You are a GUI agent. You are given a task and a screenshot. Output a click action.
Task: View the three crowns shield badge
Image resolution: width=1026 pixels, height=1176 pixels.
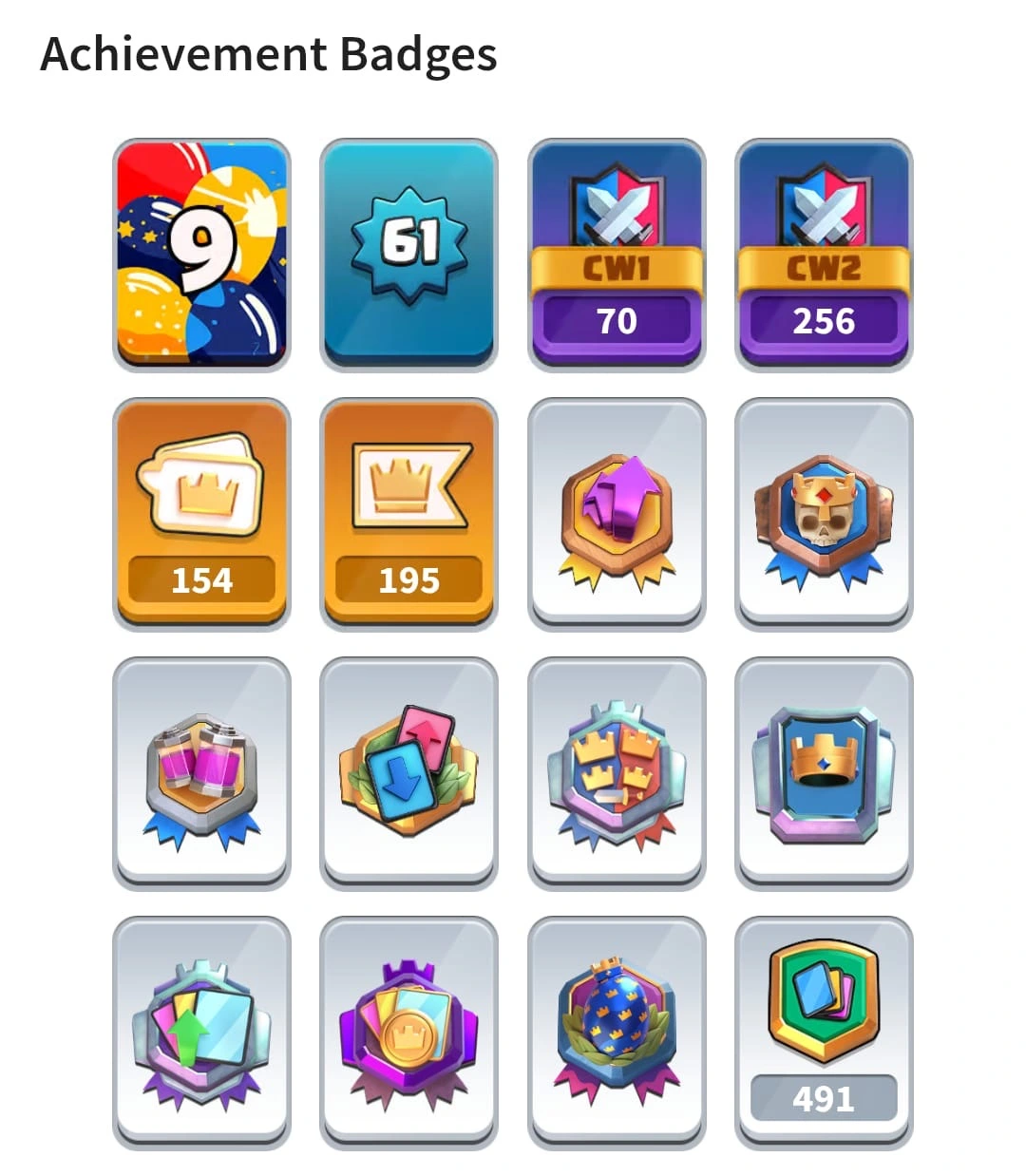tap(617, 772)
